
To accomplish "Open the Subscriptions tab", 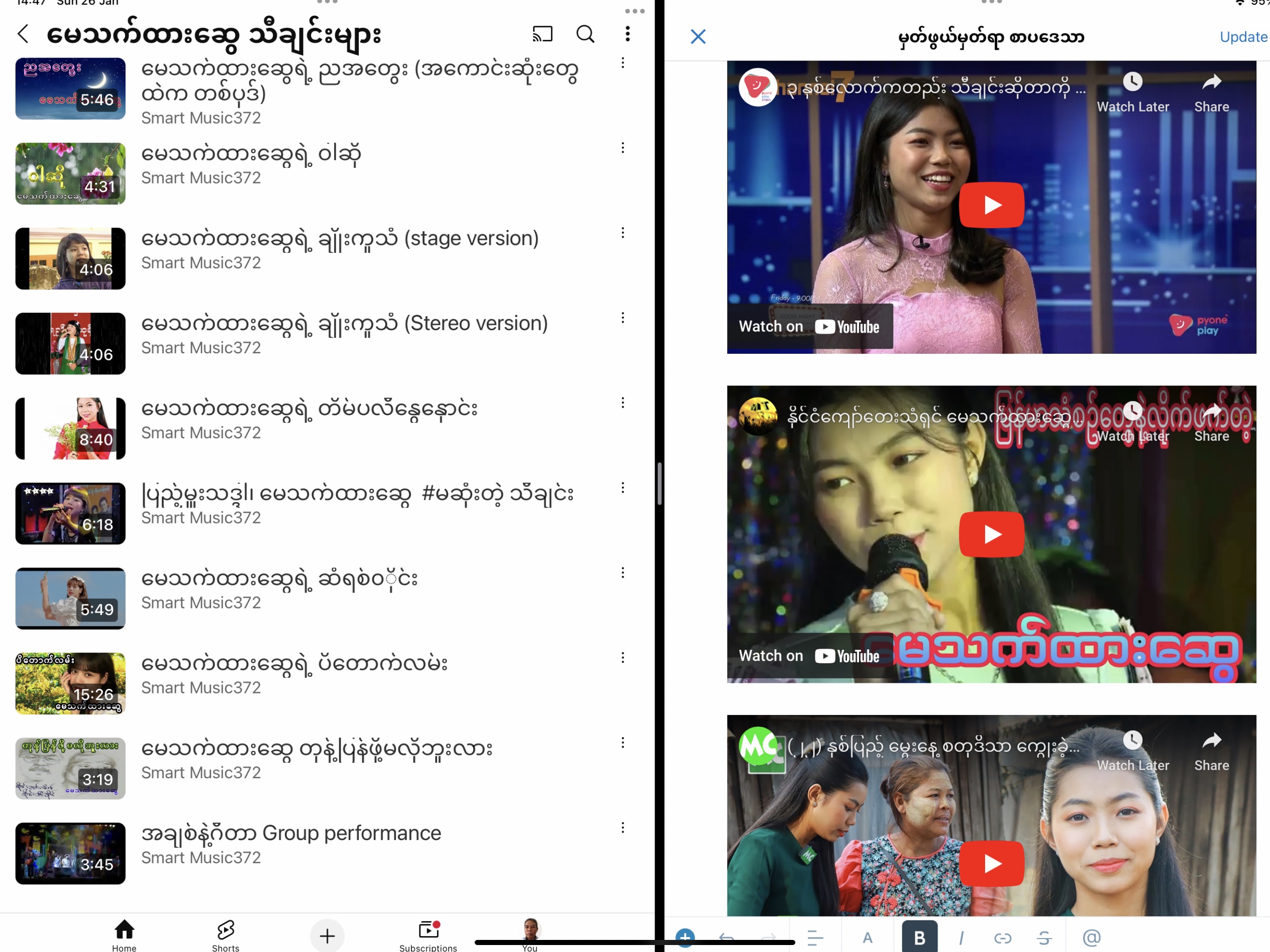I will (x=428, y=934).
